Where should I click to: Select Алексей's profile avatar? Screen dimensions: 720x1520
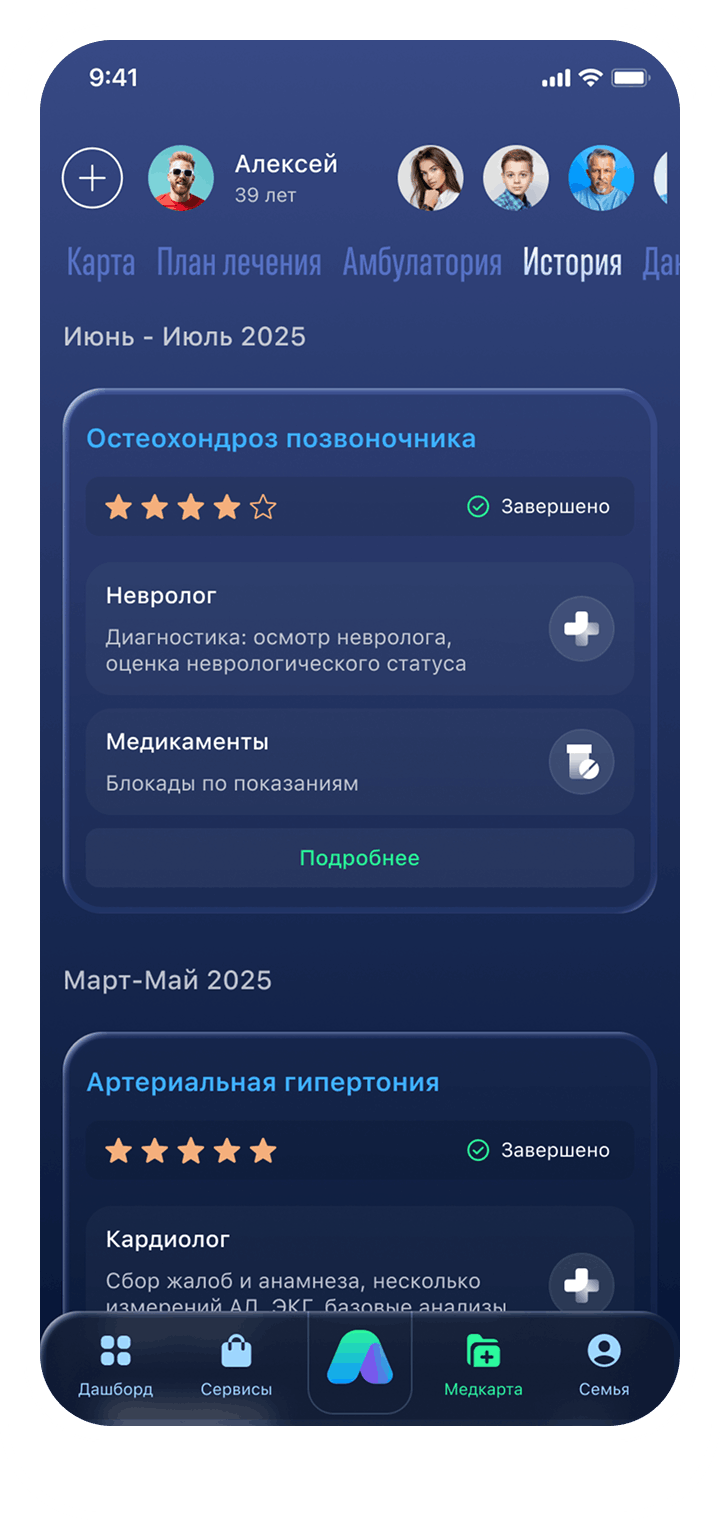181,178
